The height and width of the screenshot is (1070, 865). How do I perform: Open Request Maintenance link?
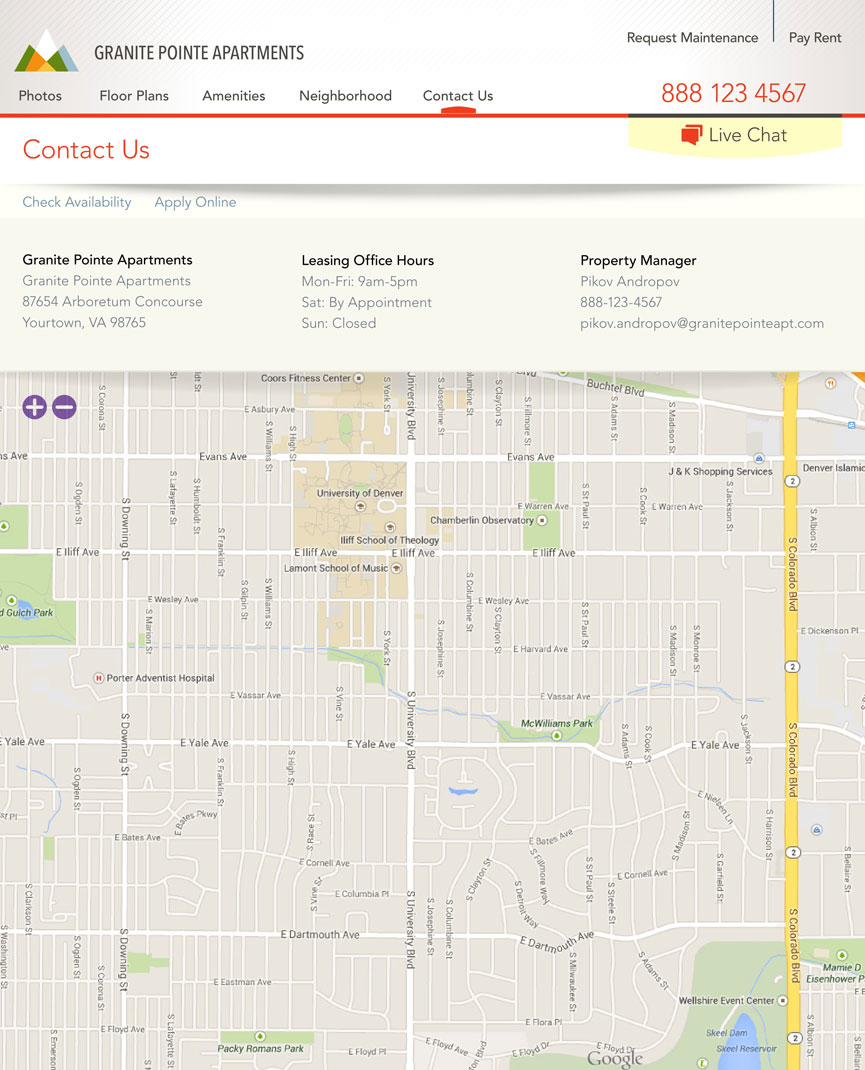click(x=692, y=38)
